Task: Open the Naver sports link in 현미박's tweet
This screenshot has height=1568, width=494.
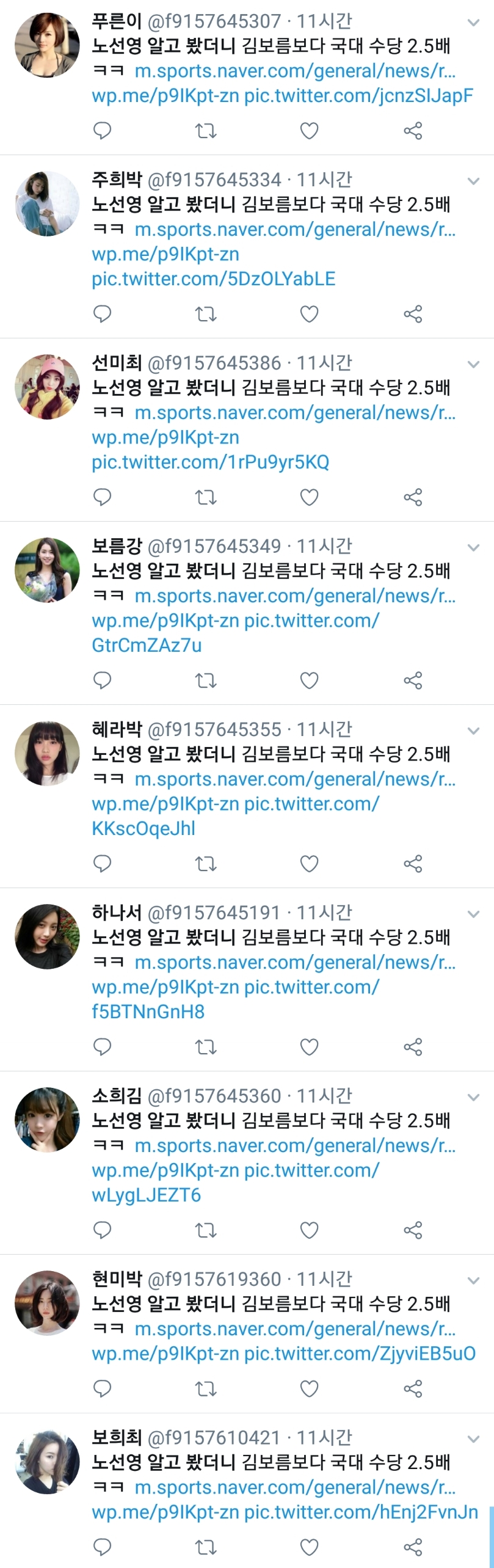Action: (x=295, y=1329)
